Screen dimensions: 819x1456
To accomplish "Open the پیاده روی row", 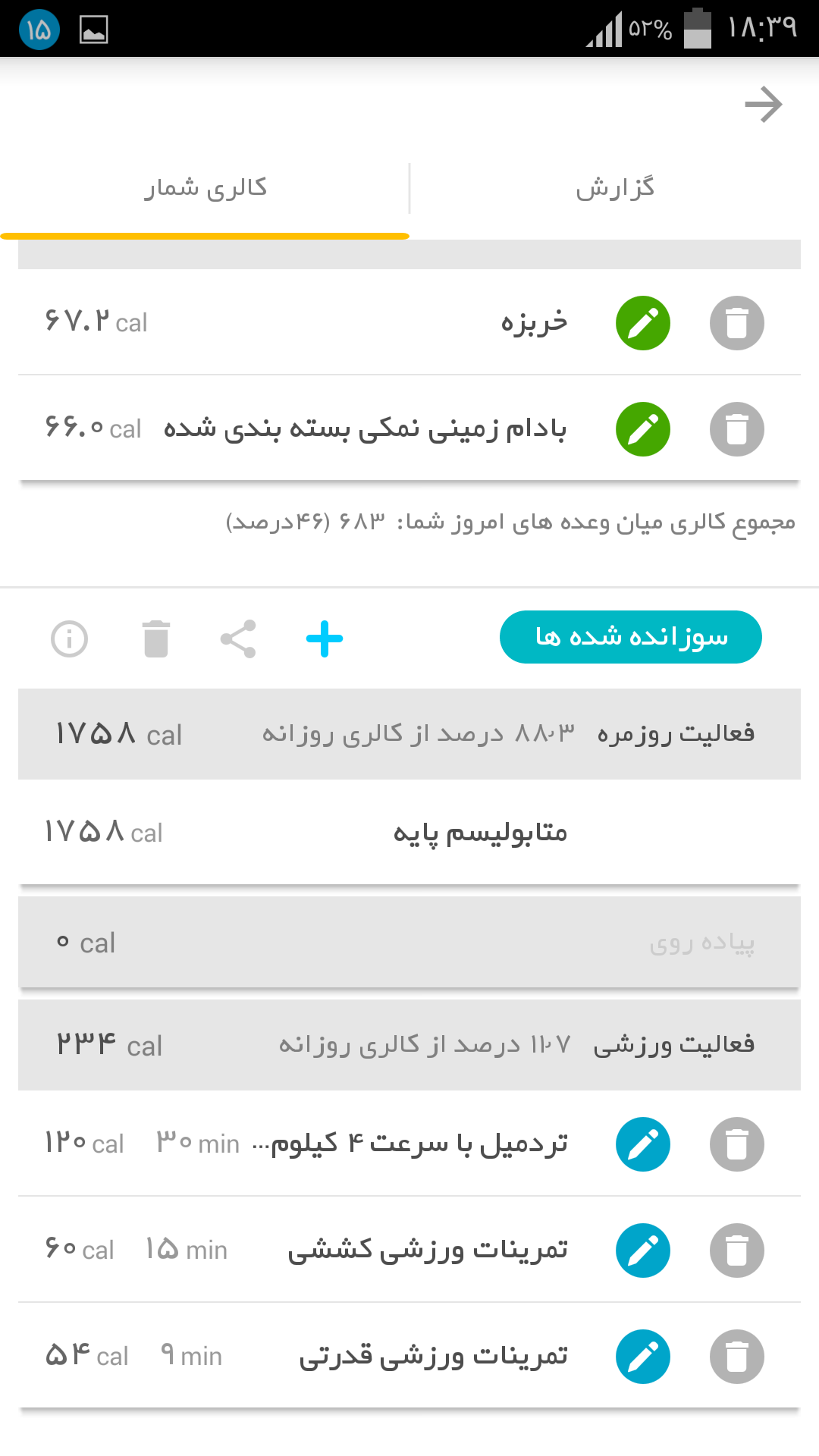I will click(x=409, y=943).
